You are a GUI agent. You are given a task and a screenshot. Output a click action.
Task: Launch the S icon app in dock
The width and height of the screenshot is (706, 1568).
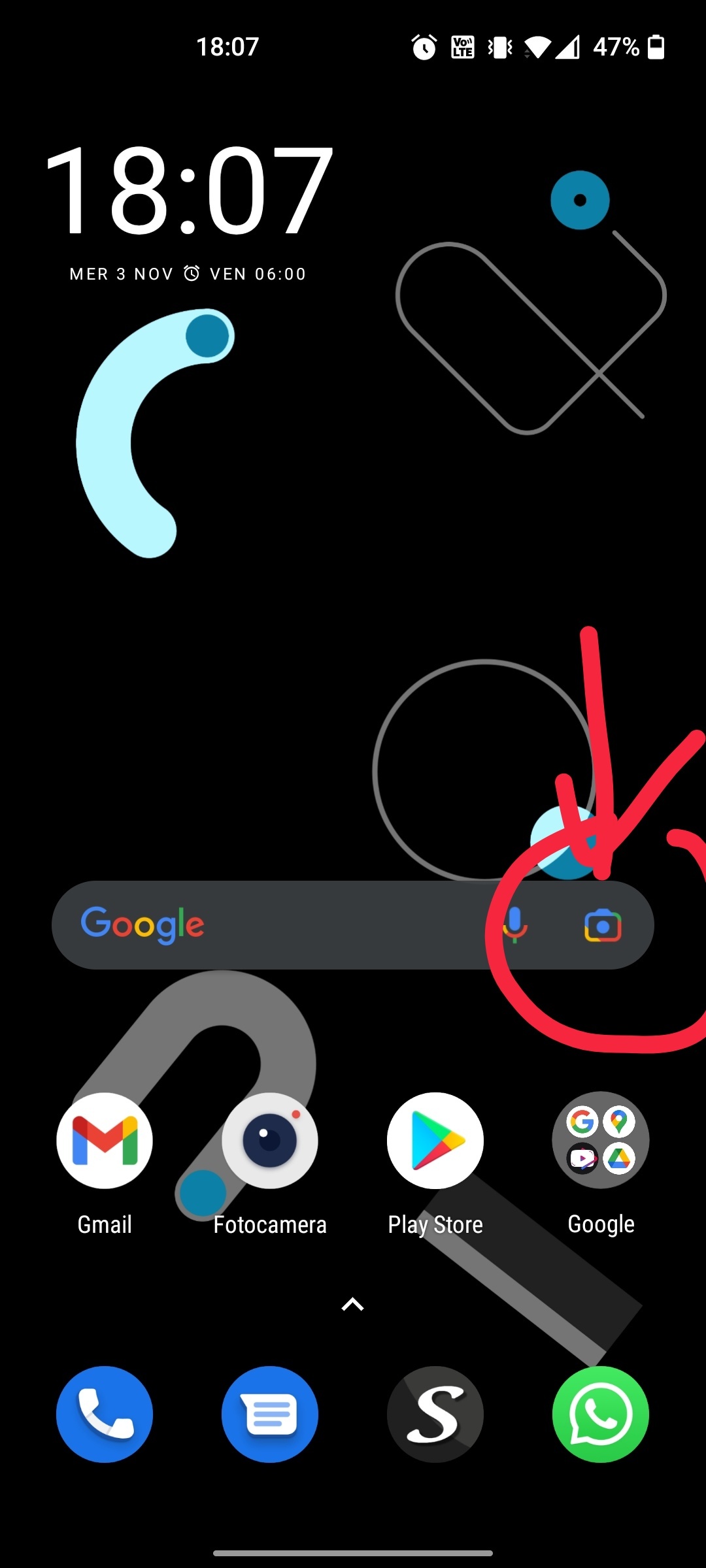point(435,1414)
